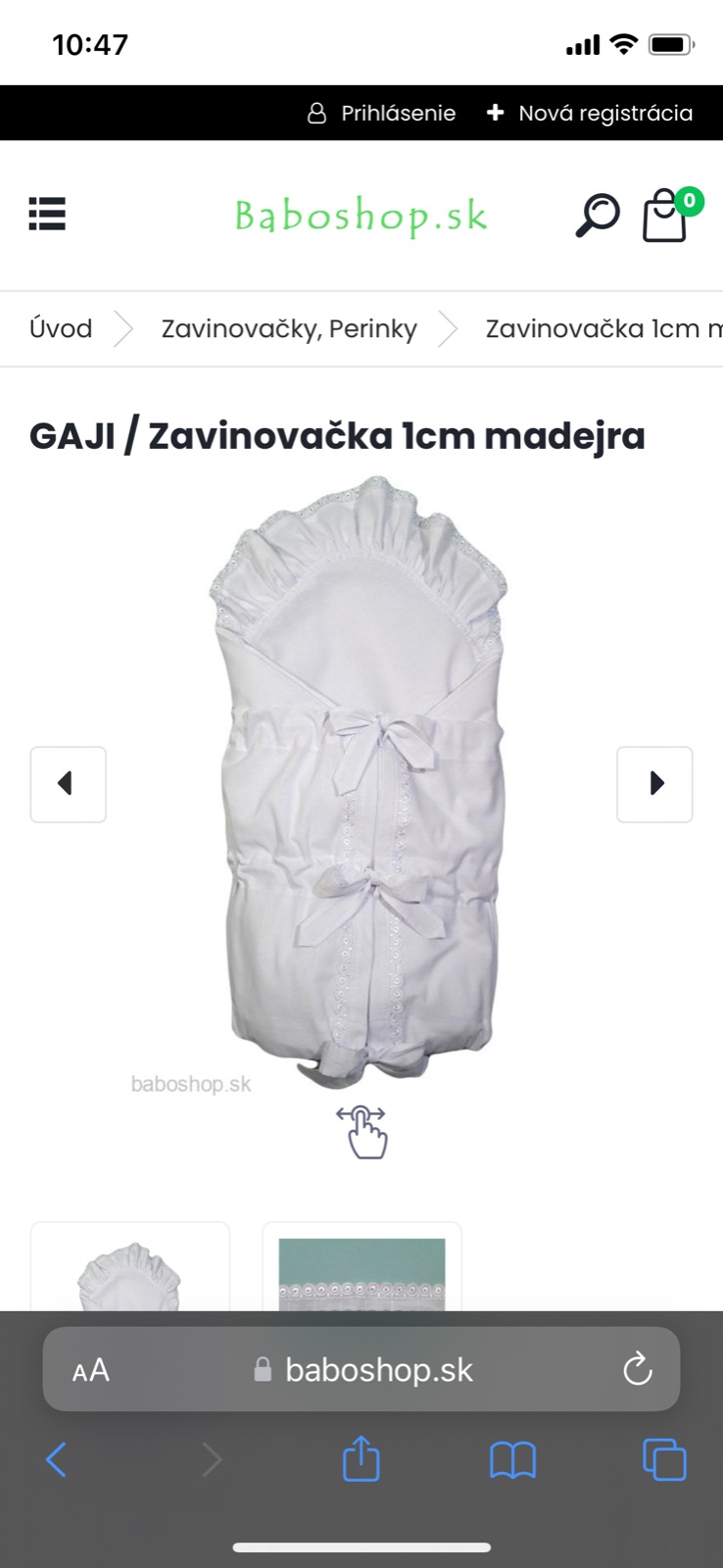The image size is (723, 1568).
Task: Enlarge the main product photo
Action: click(x=361, y=782)
